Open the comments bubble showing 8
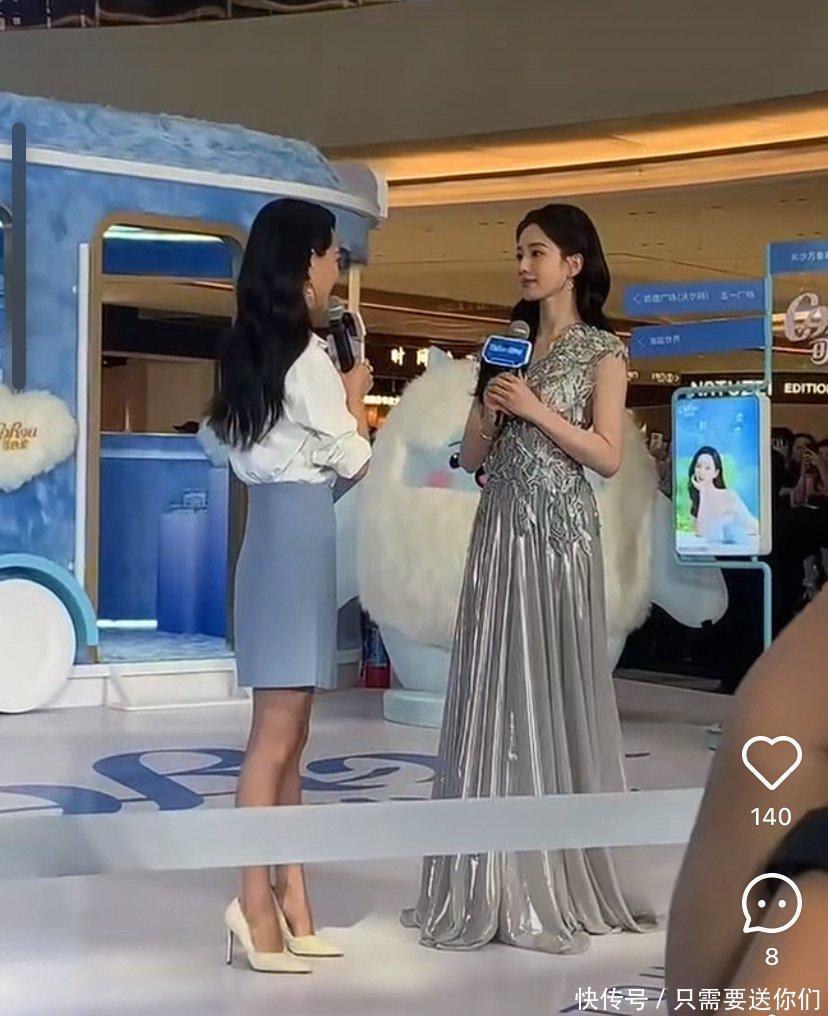The width and height of the screenshot is (828, 1016). (771, 903)
